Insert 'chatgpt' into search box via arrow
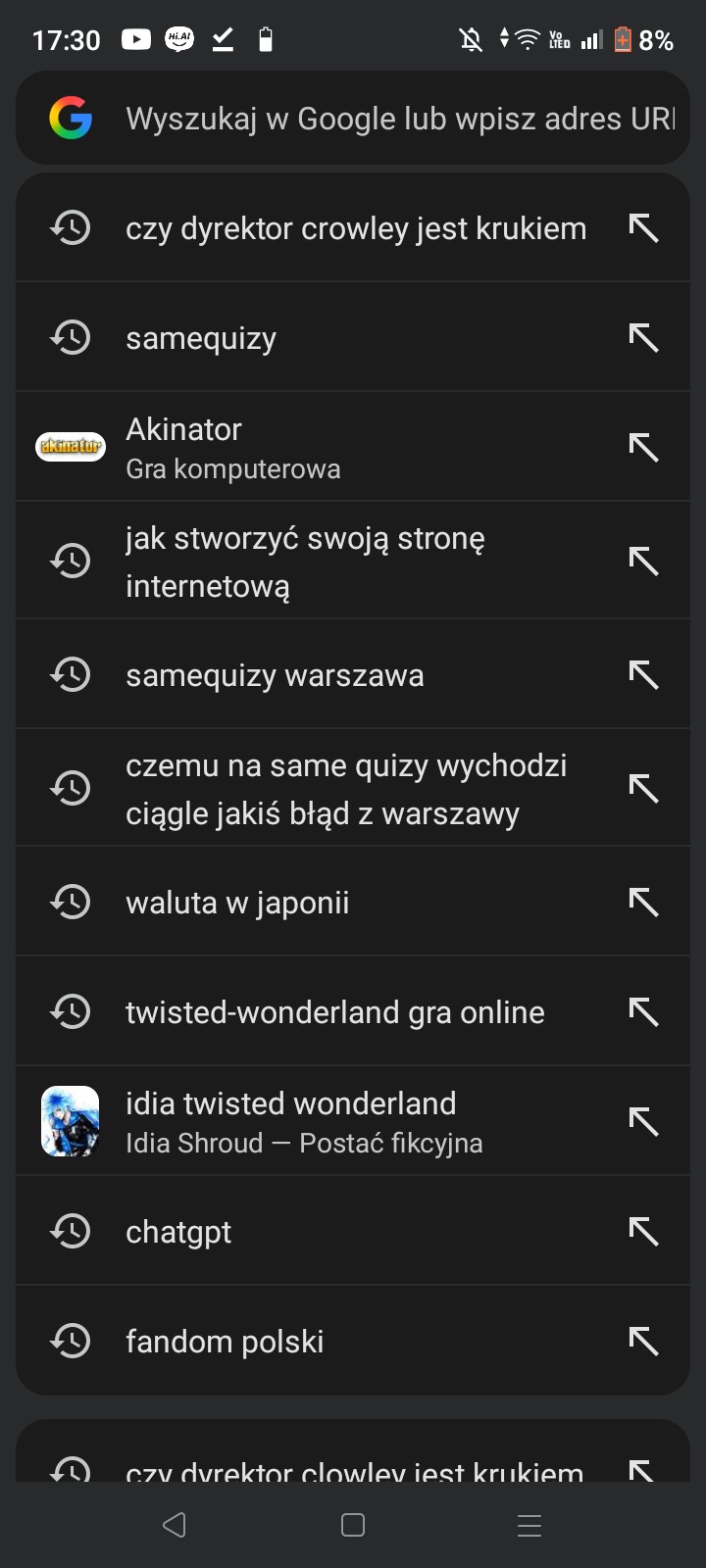The width and height of the screenshot is (706, 1568). tap(643, 1232)
